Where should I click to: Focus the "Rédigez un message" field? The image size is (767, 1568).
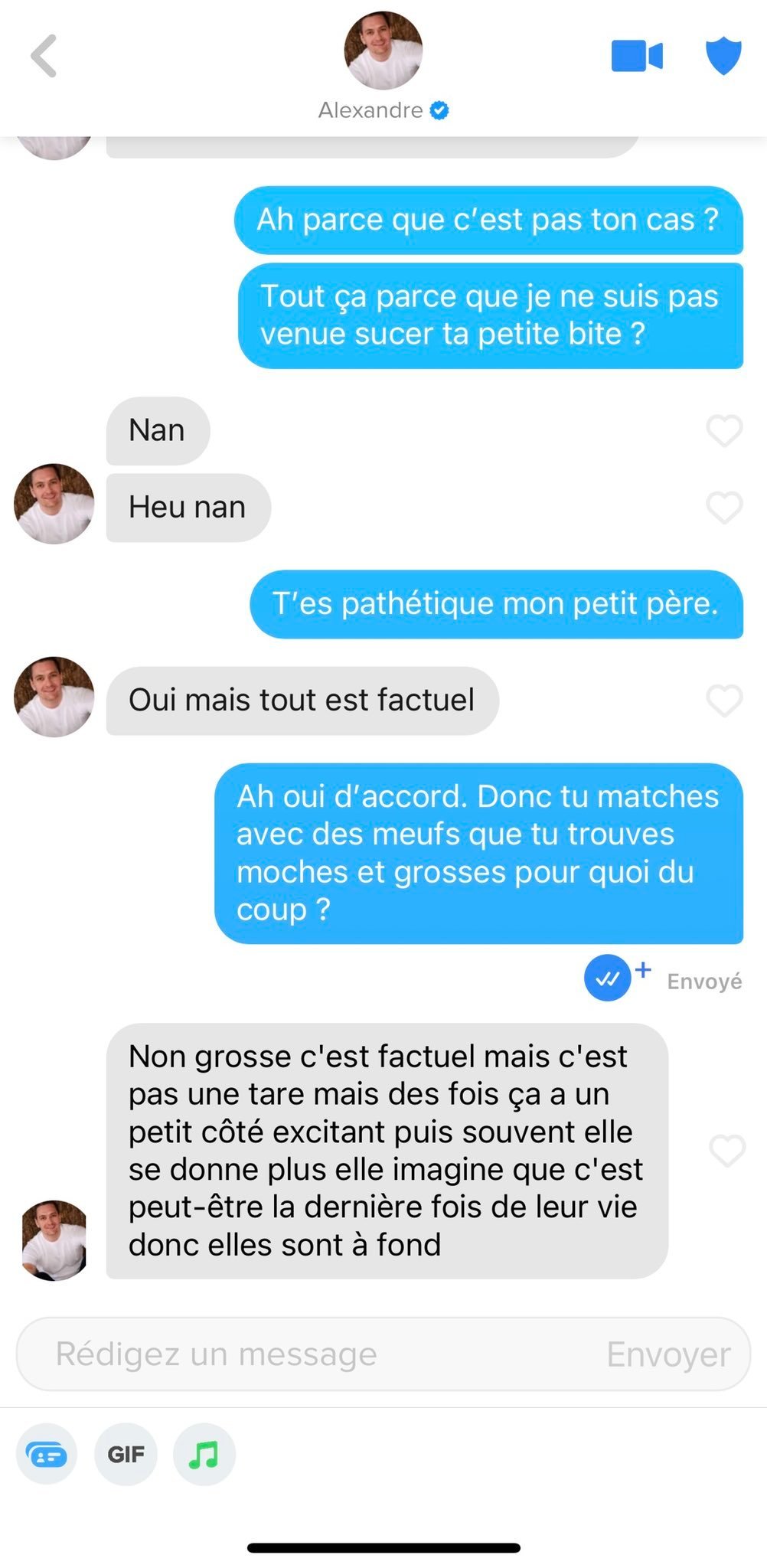321,1354
